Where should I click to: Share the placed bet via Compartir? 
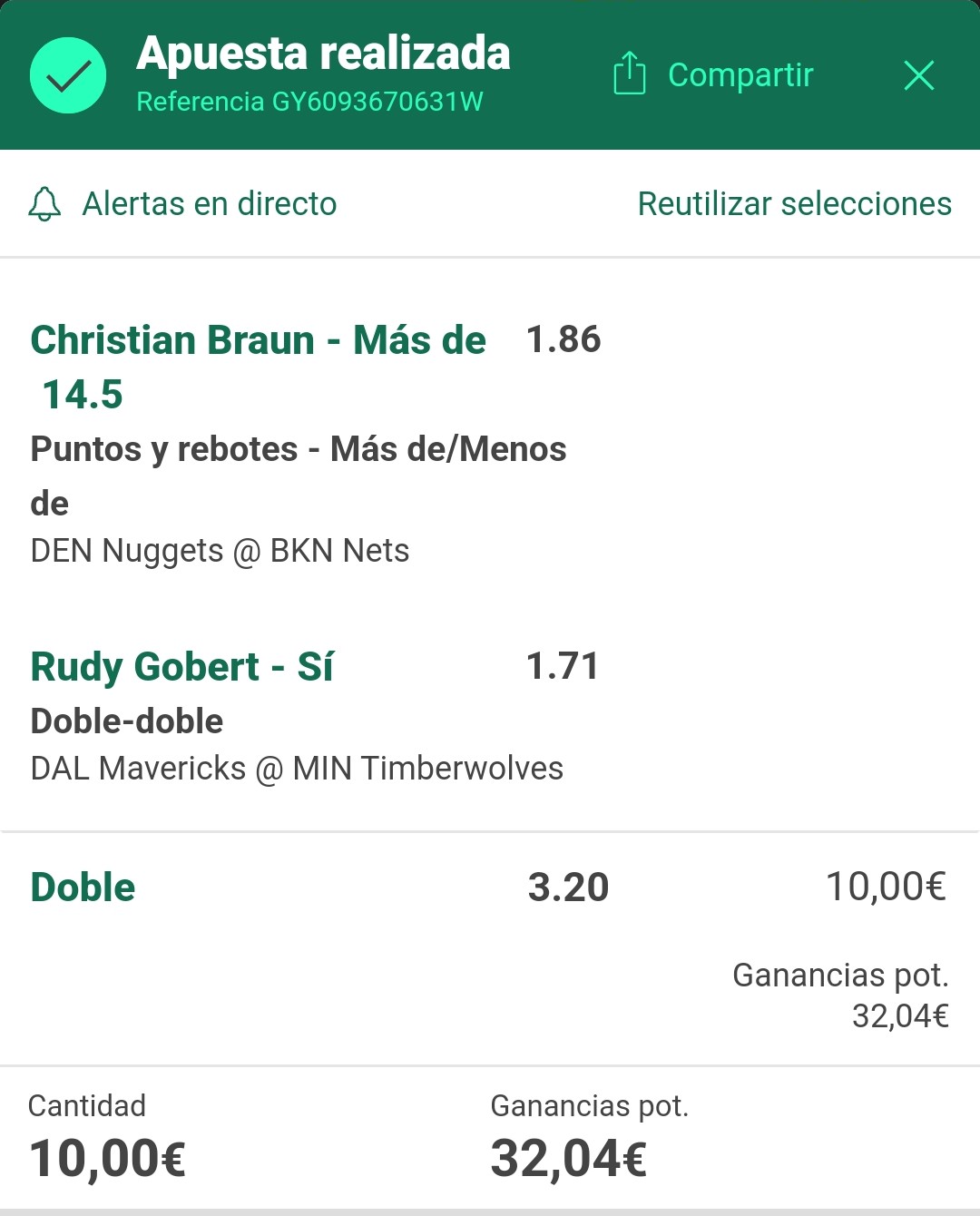click(713, 74)
